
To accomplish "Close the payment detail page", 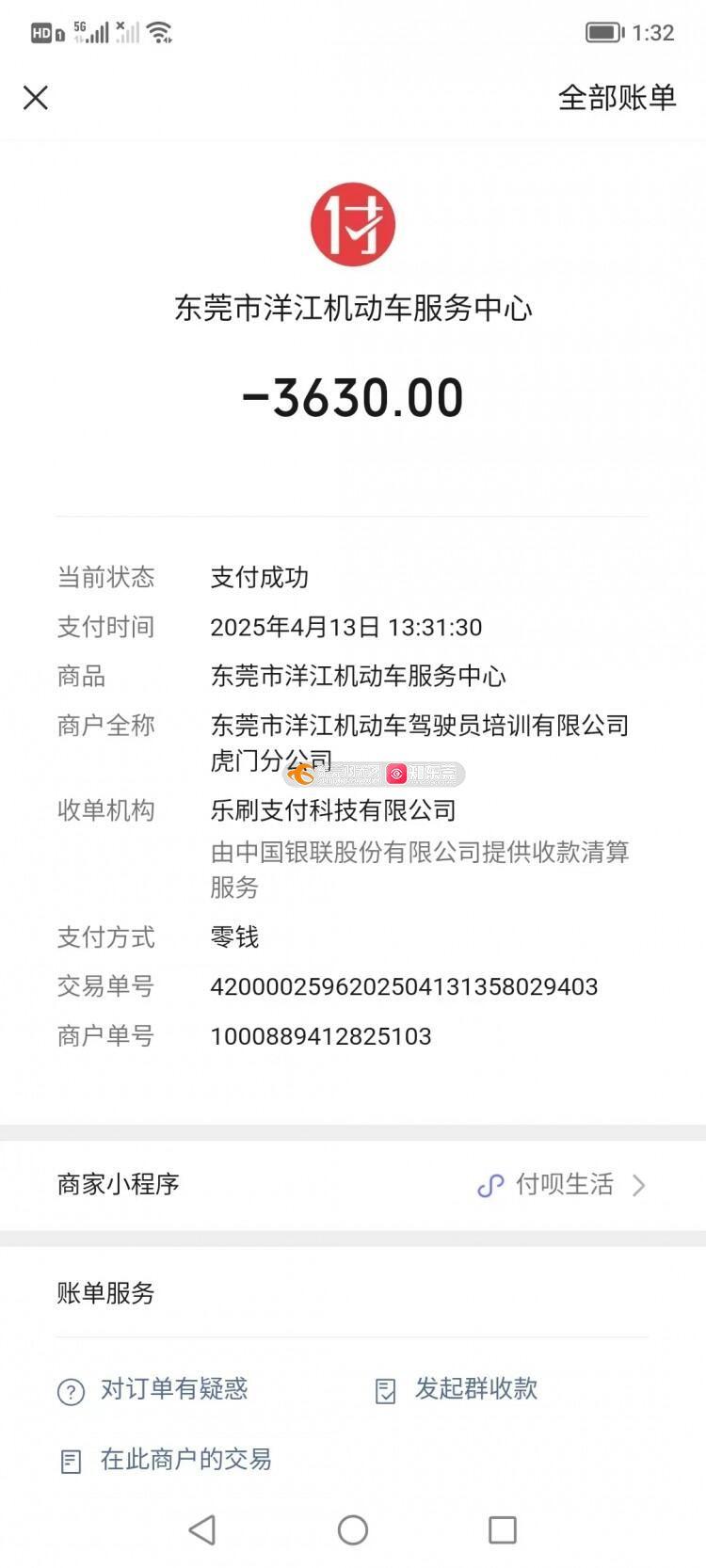I will 36,97.
